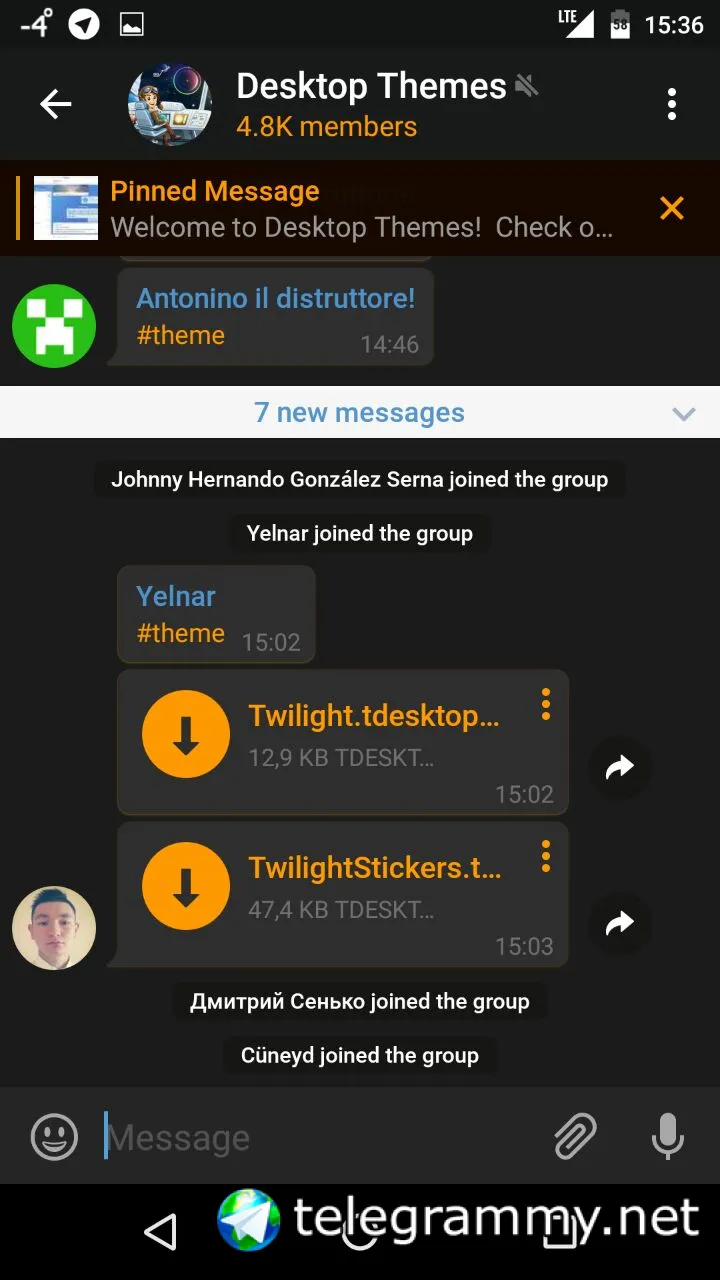Viewport: 720px width, 1280px height.
Task: Open options for TwilightStickers file
Action: pyautogui.click(x=545, y=856)
